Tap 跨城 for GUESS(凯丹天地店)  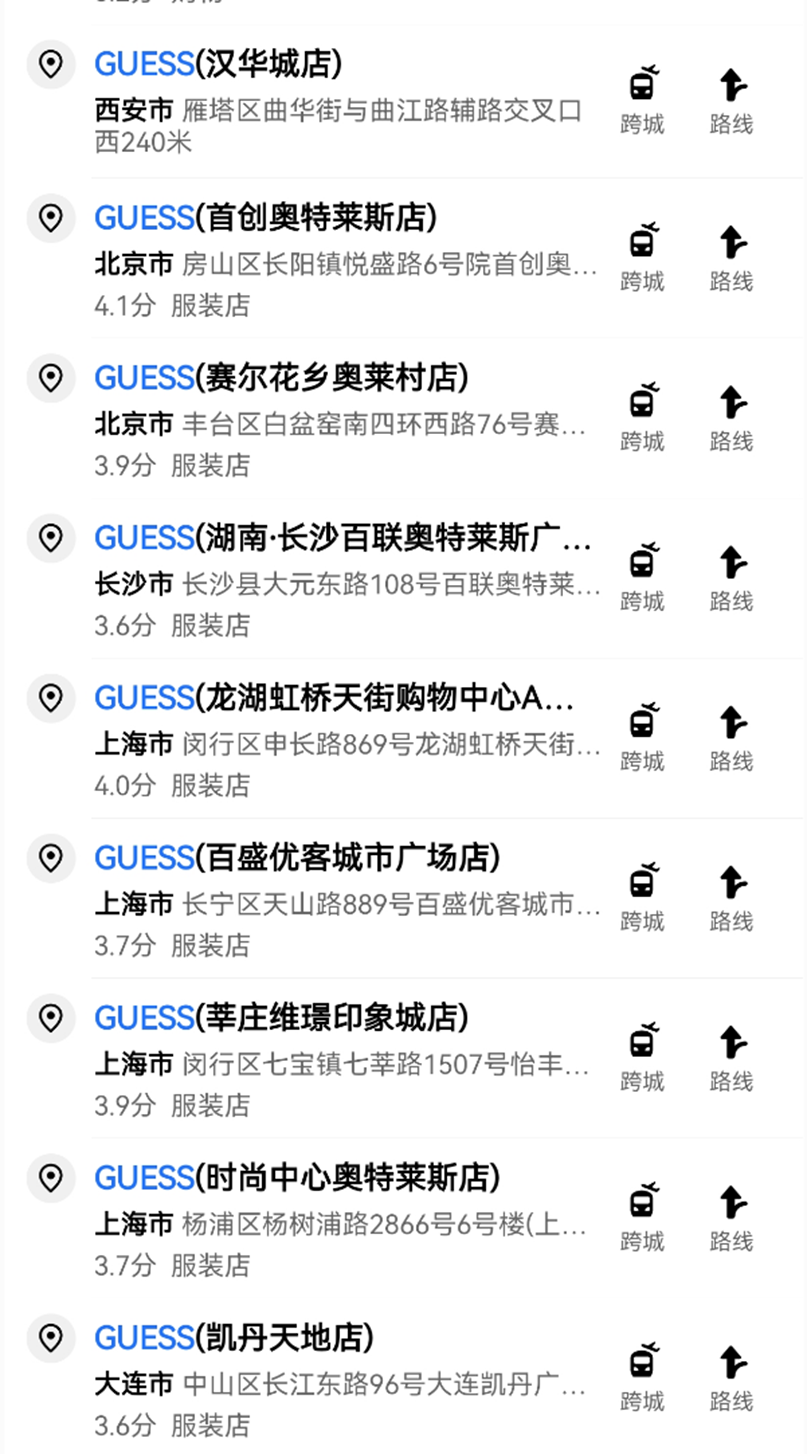click(x=642, y=1377)
